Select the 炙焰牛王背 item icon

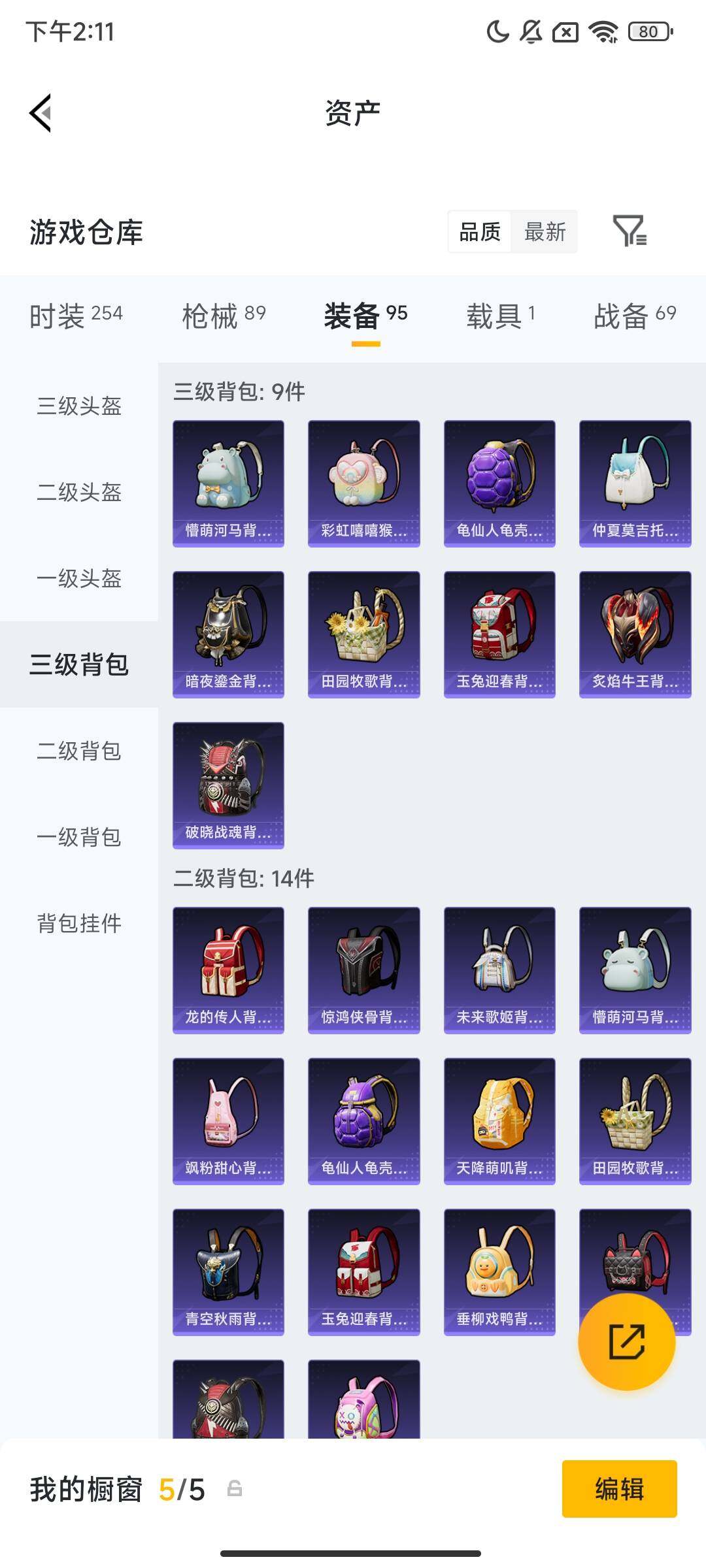pyautogui.click(x=634, y=632)
